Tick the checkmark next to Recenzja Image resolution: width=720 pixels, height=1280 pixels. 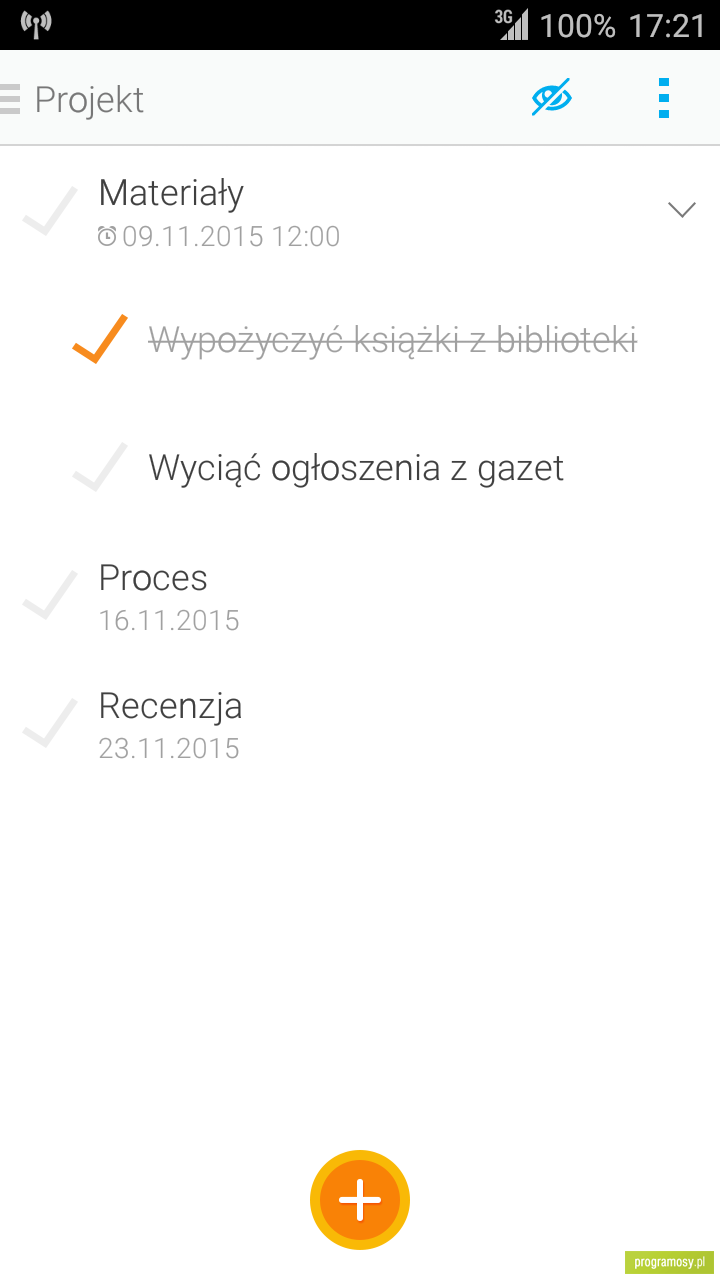click(50, 723)
